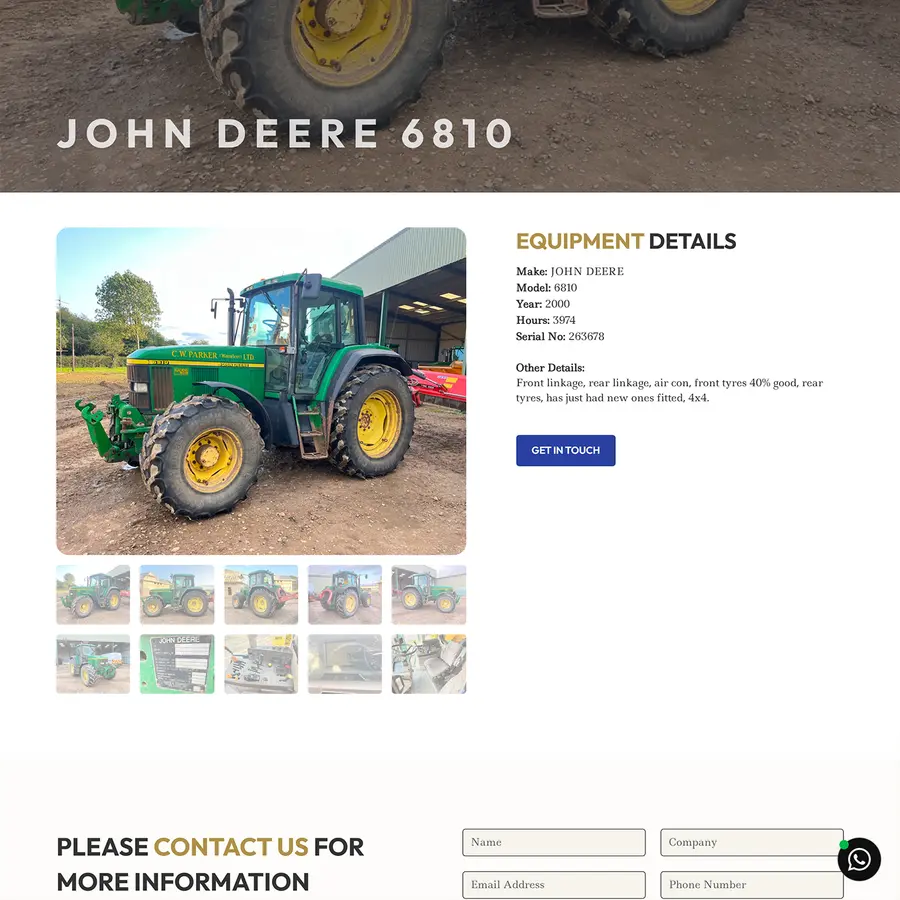Focus the Name input field
Screen dimensions: 900x900
click(x=553, y=842)
